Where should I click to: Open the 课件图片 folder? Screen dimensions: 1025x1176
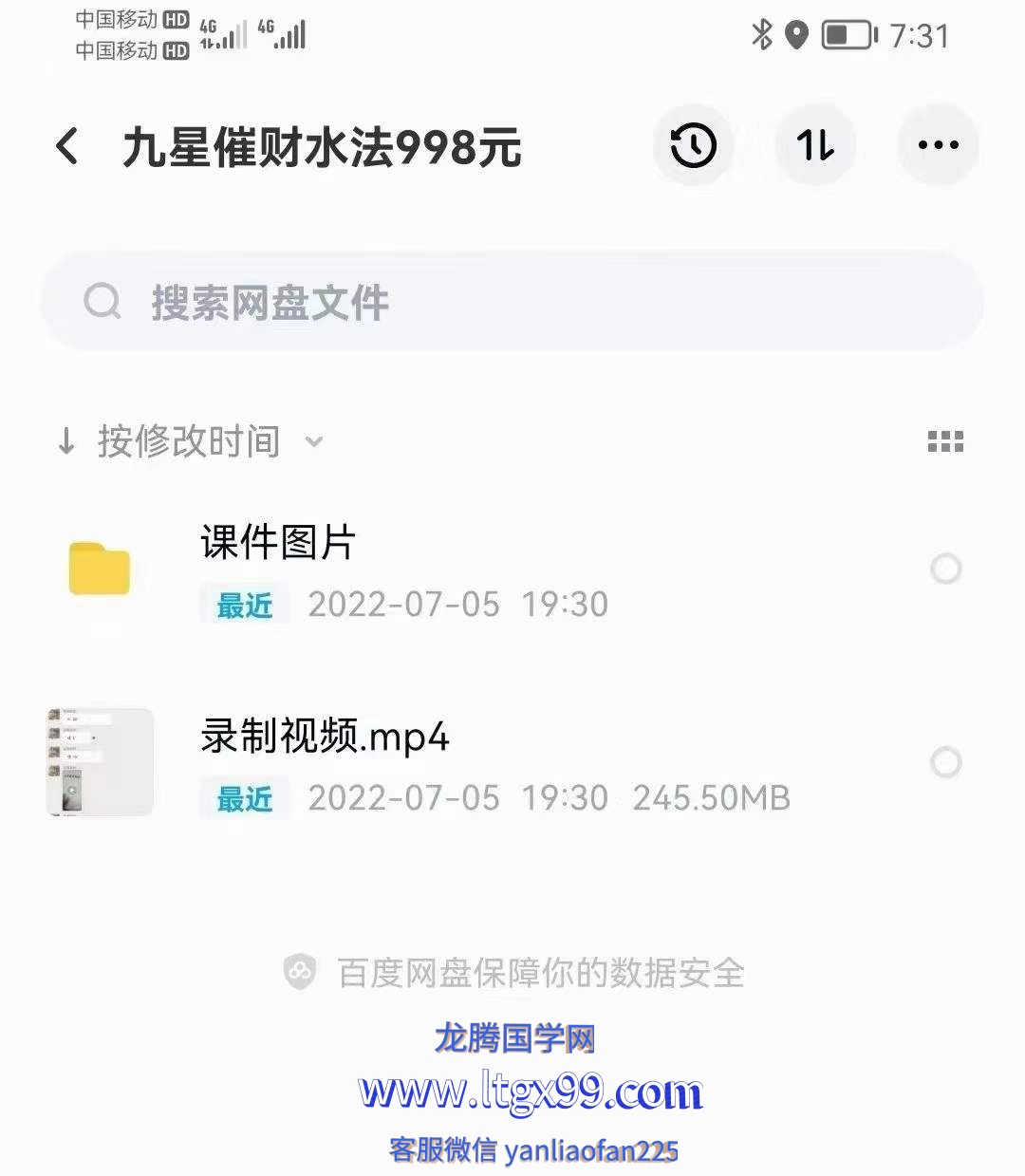click(x=277, y=544)
